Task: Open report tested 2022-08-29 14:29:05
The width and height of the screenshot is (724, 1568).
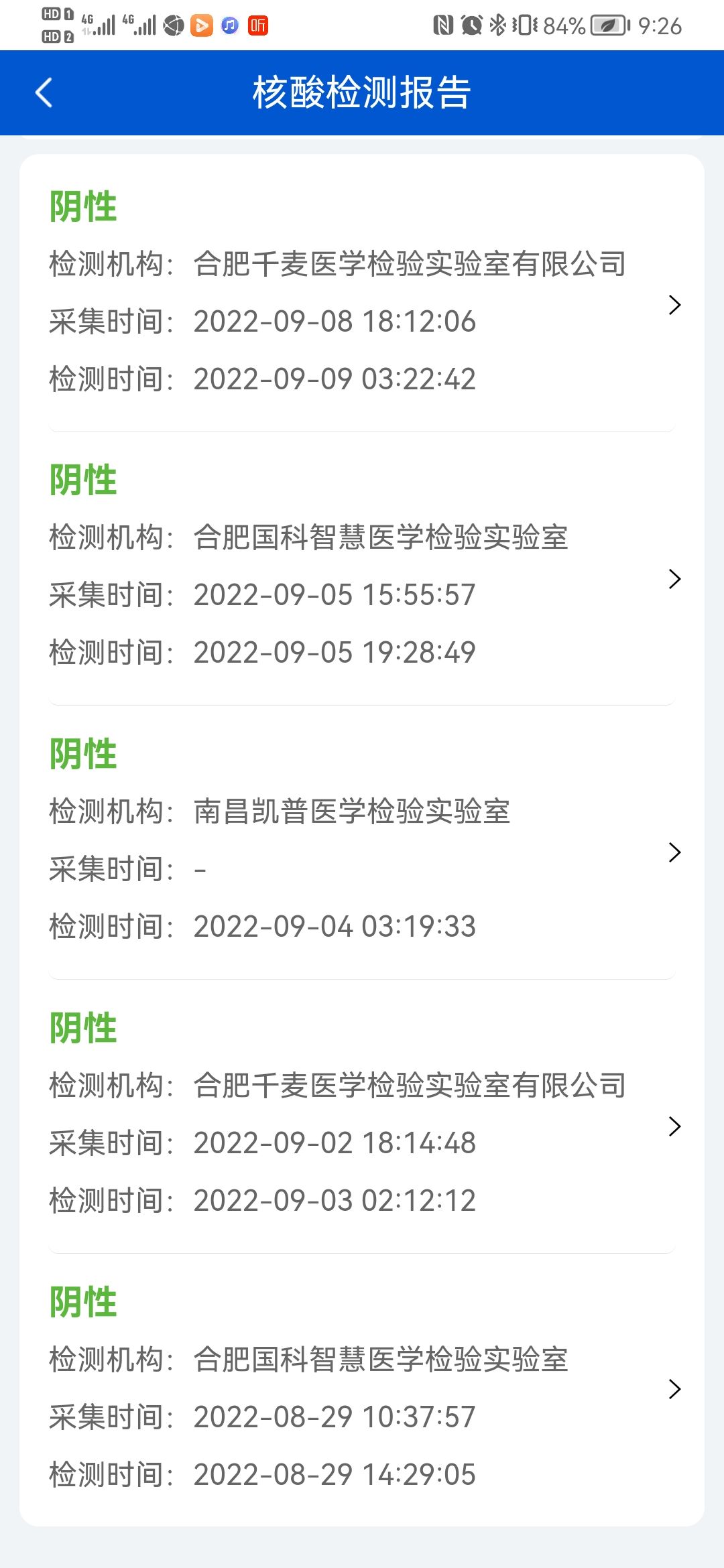Action: click(362, 1390)
